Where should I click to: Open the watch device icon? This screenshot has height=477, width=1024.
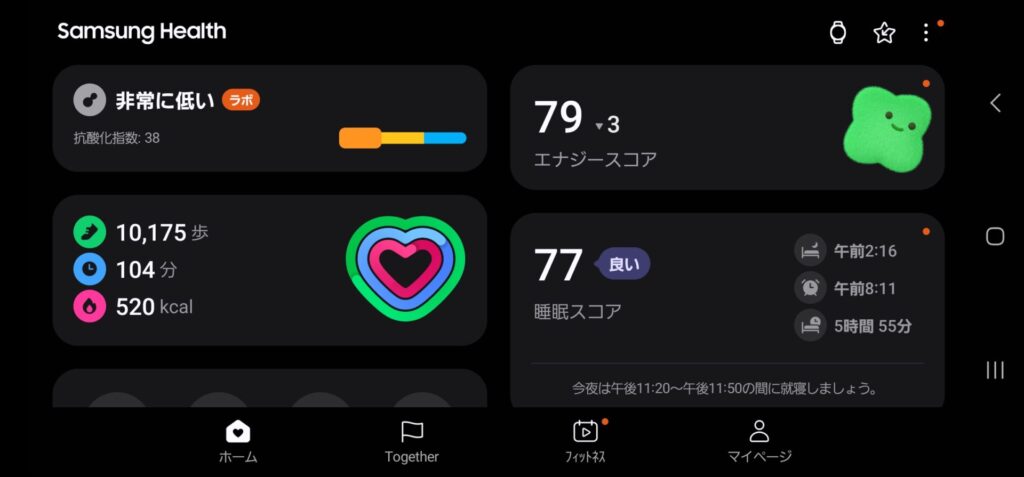(838, 33)
